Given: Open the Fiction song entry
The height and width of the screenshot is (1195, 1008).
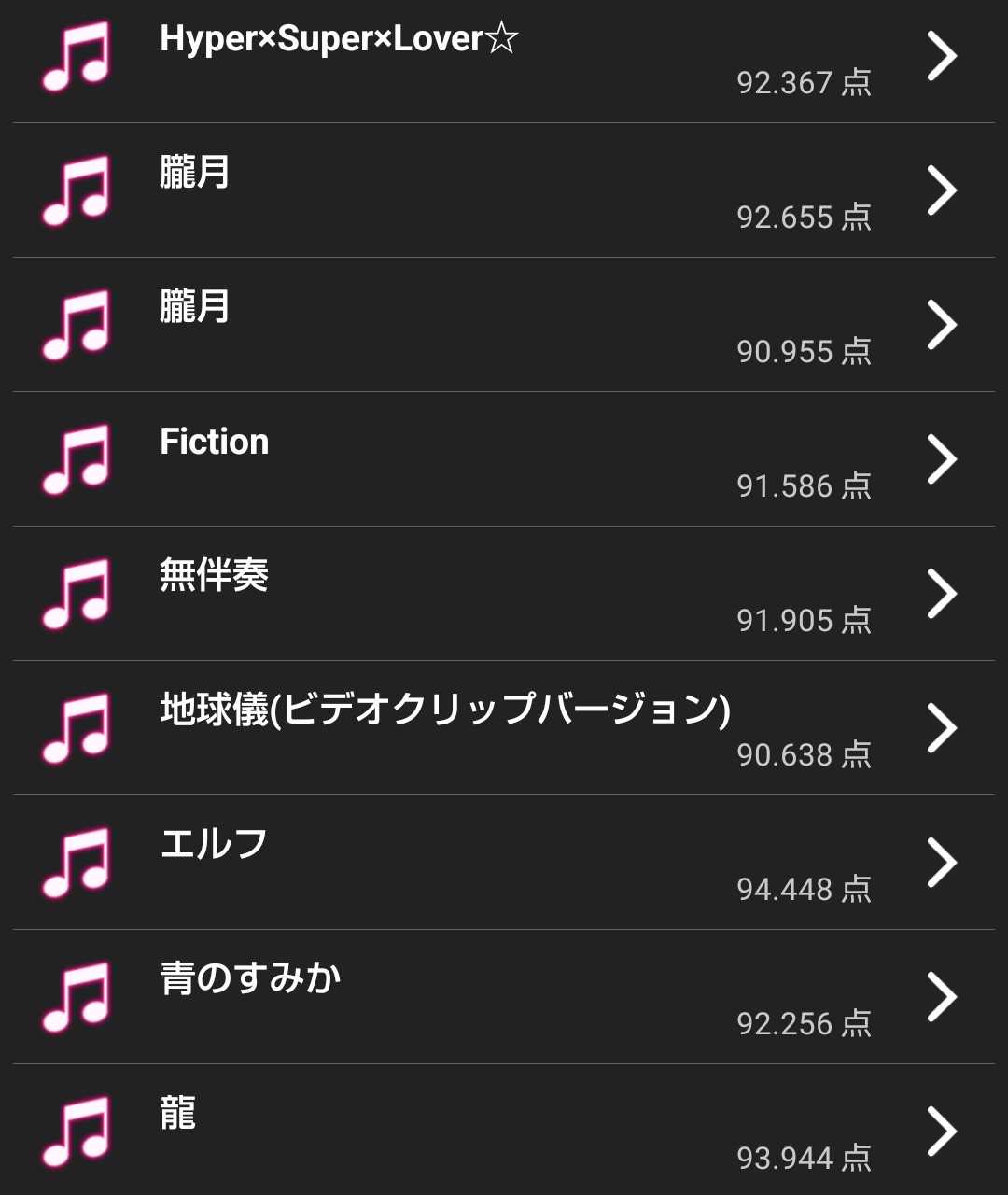Looking at the screenshot, I should [x=504, y=459].
